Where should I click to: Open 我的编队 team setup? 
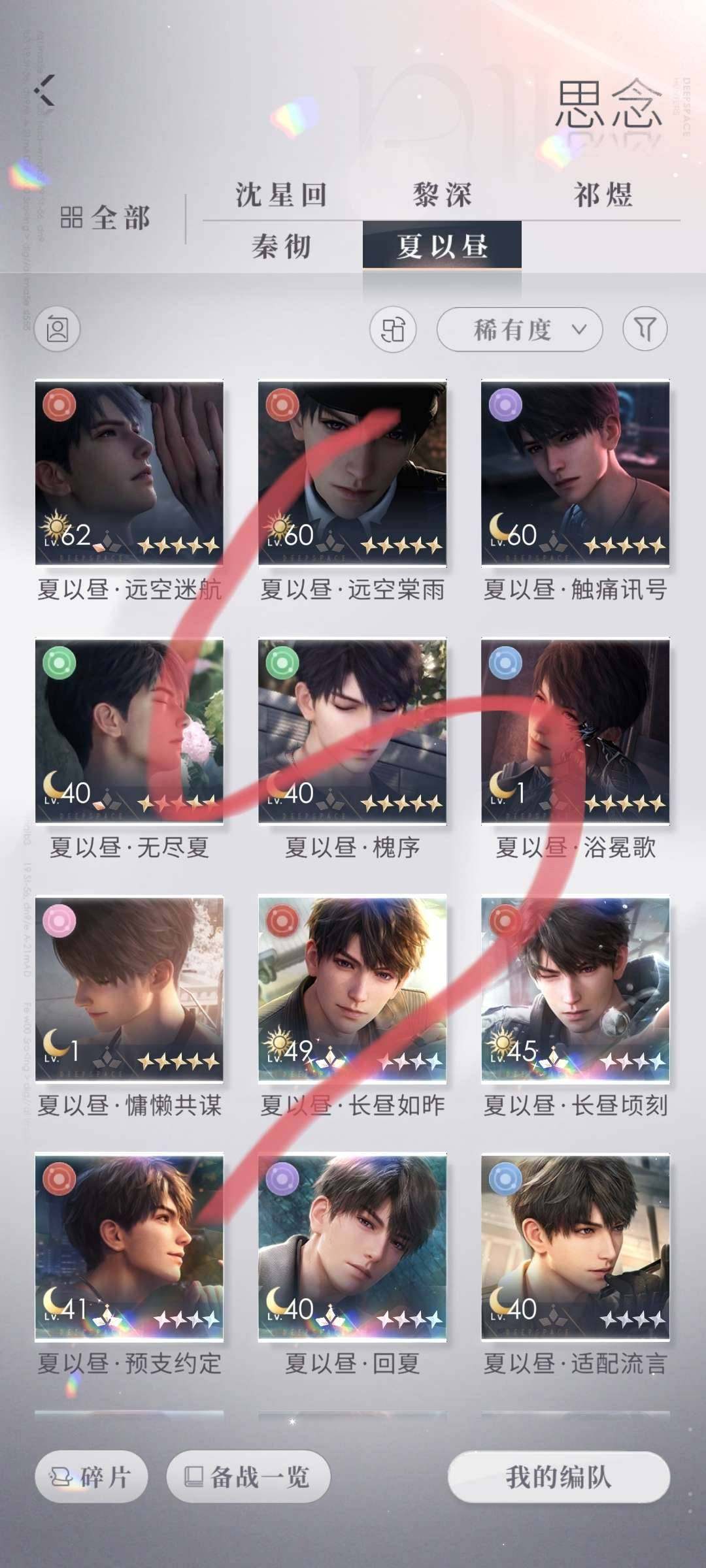pyautogui.click(x=559, y=1477)
